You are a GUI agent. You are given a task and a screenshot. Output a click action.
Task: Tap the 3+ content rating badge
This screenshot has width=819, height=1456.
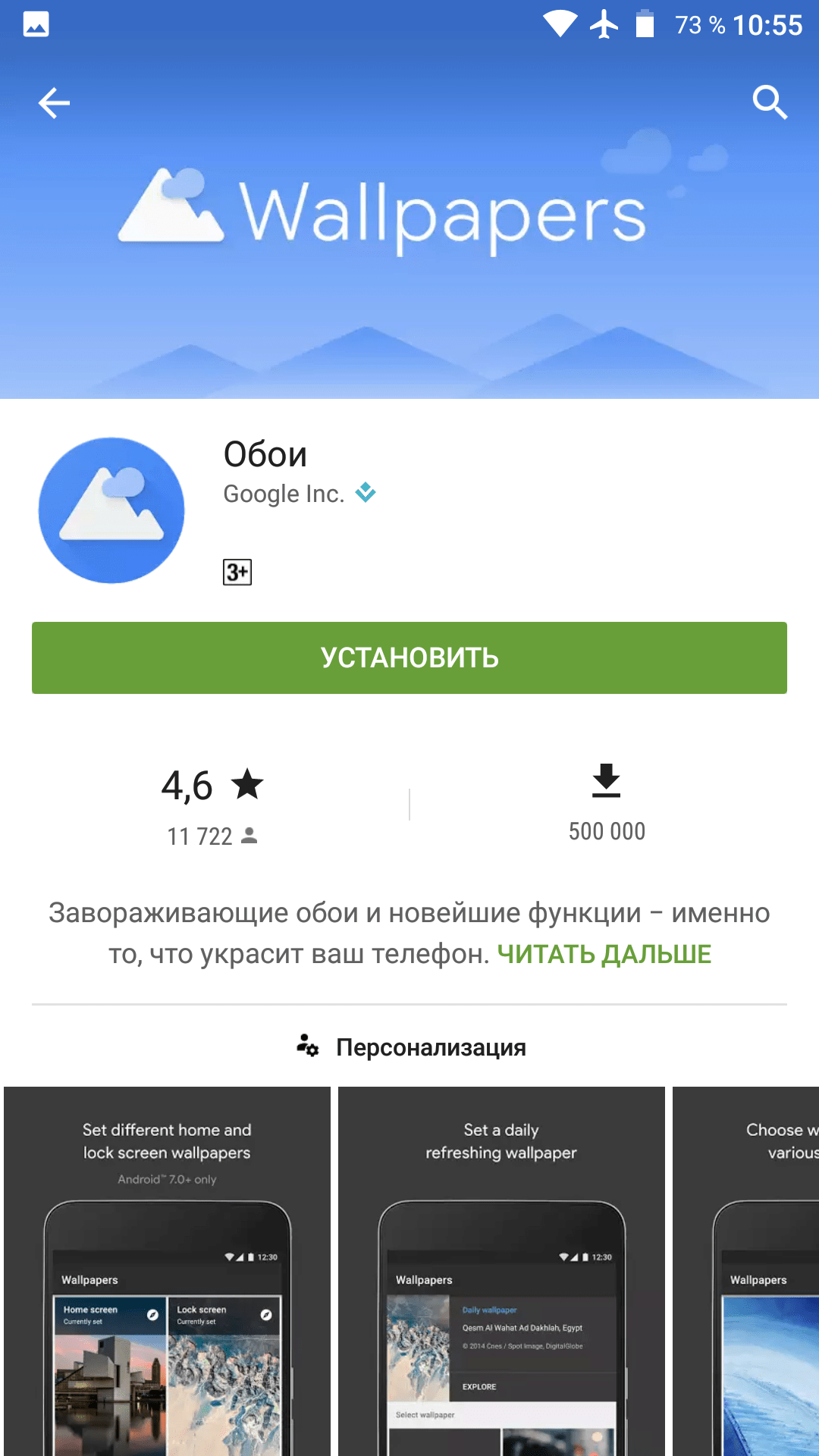click(x=237, y=572)
